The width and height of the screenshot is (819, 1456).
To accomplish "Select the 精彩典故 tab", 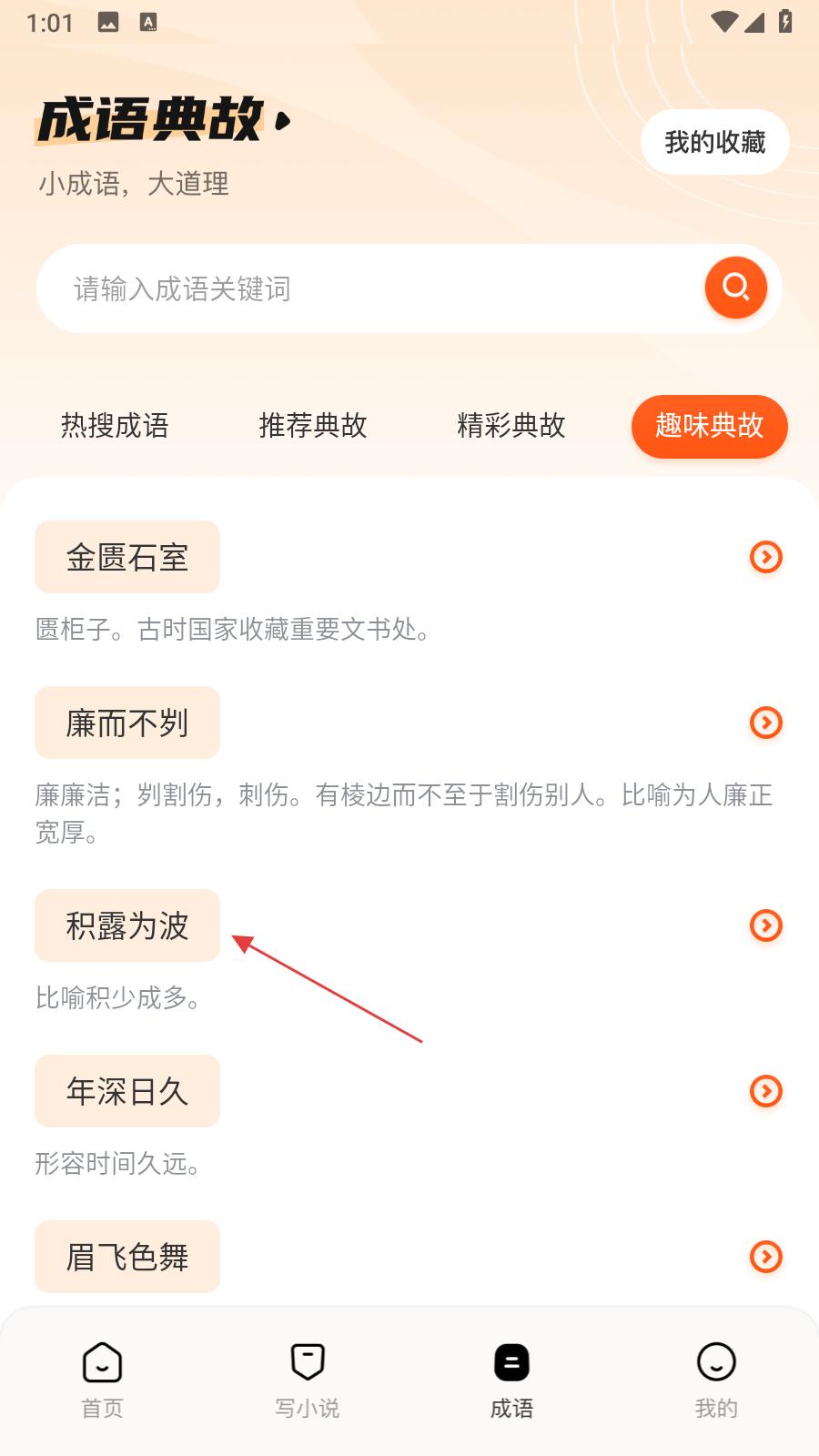I will pos(511,425).
